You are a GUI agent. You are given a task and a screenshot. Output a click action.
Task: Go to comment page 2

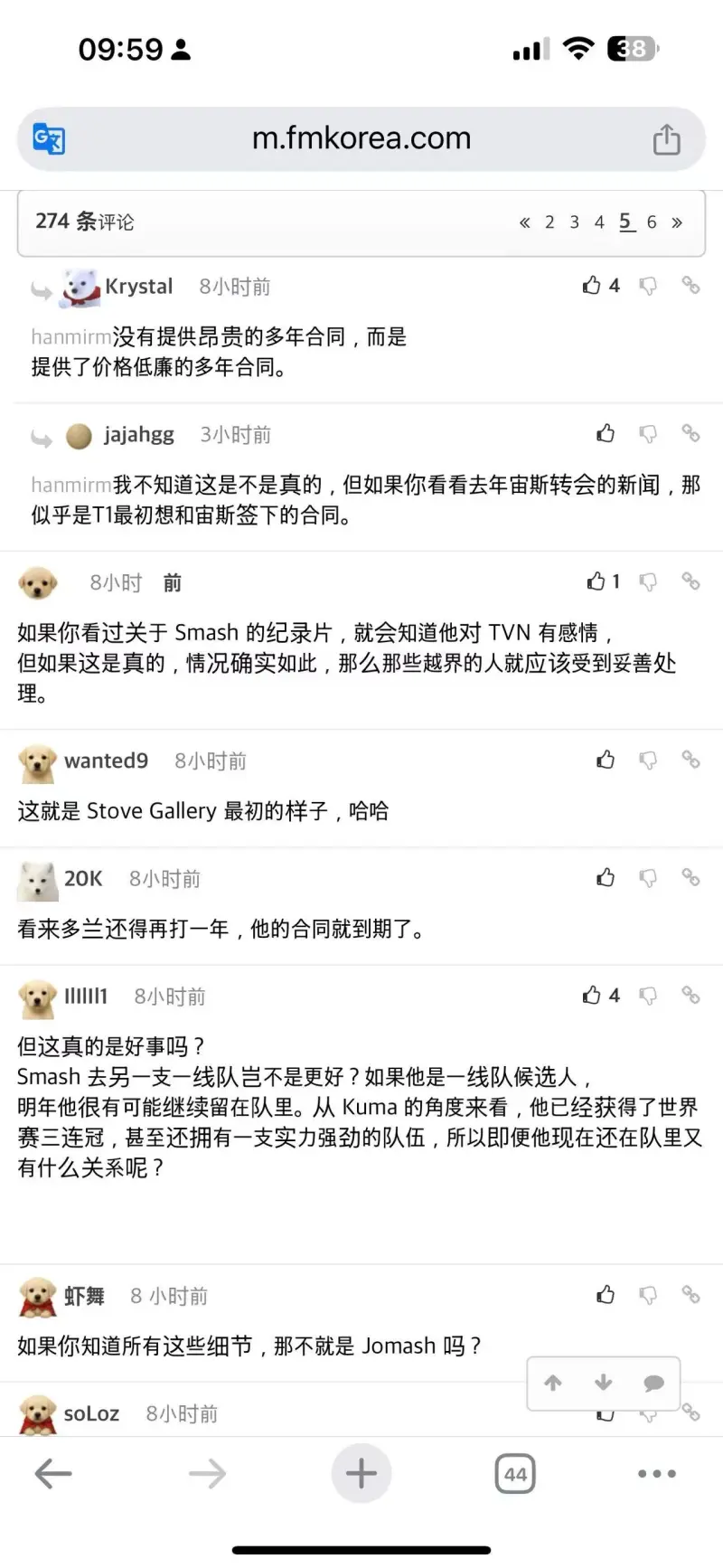(549, 222)
